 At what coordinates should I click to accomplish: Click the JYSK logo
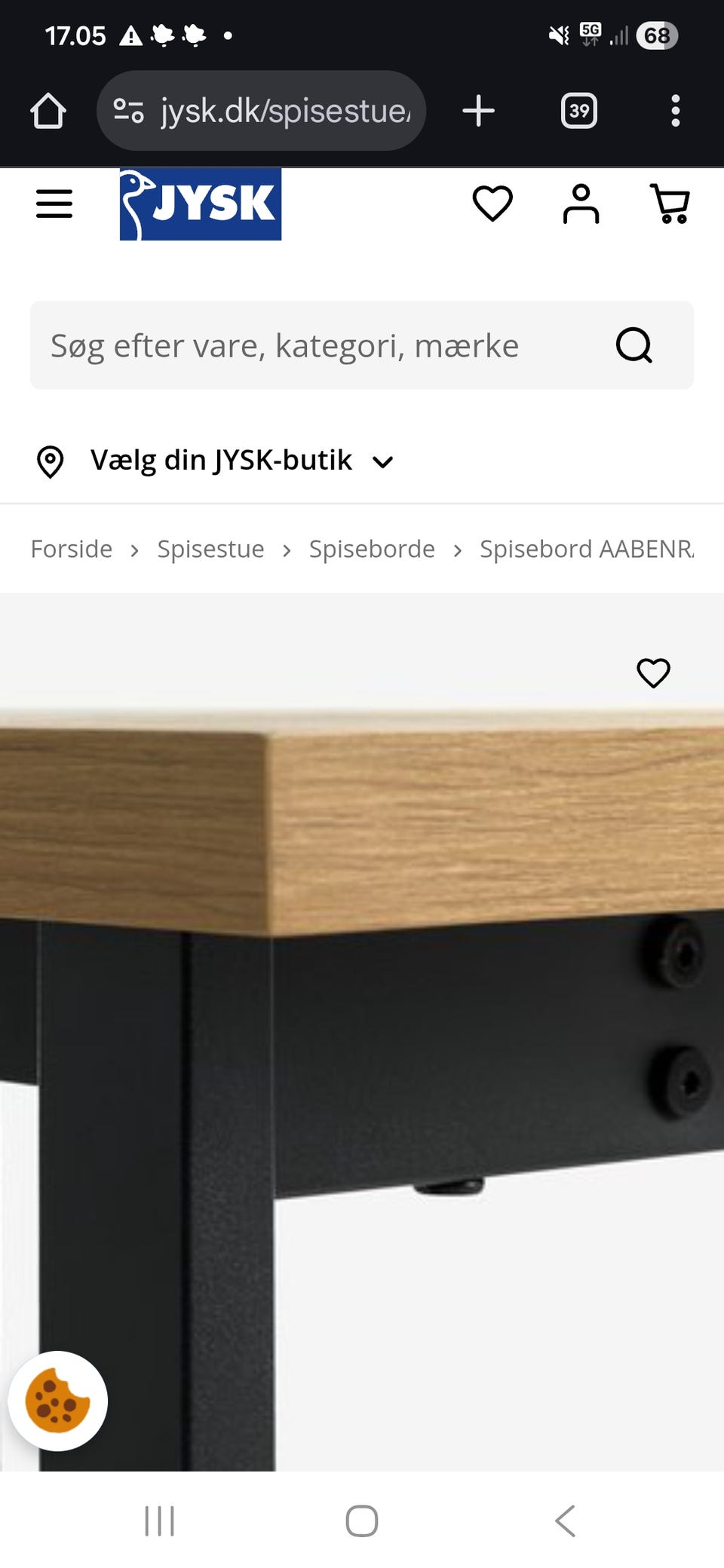click(199, 204)
